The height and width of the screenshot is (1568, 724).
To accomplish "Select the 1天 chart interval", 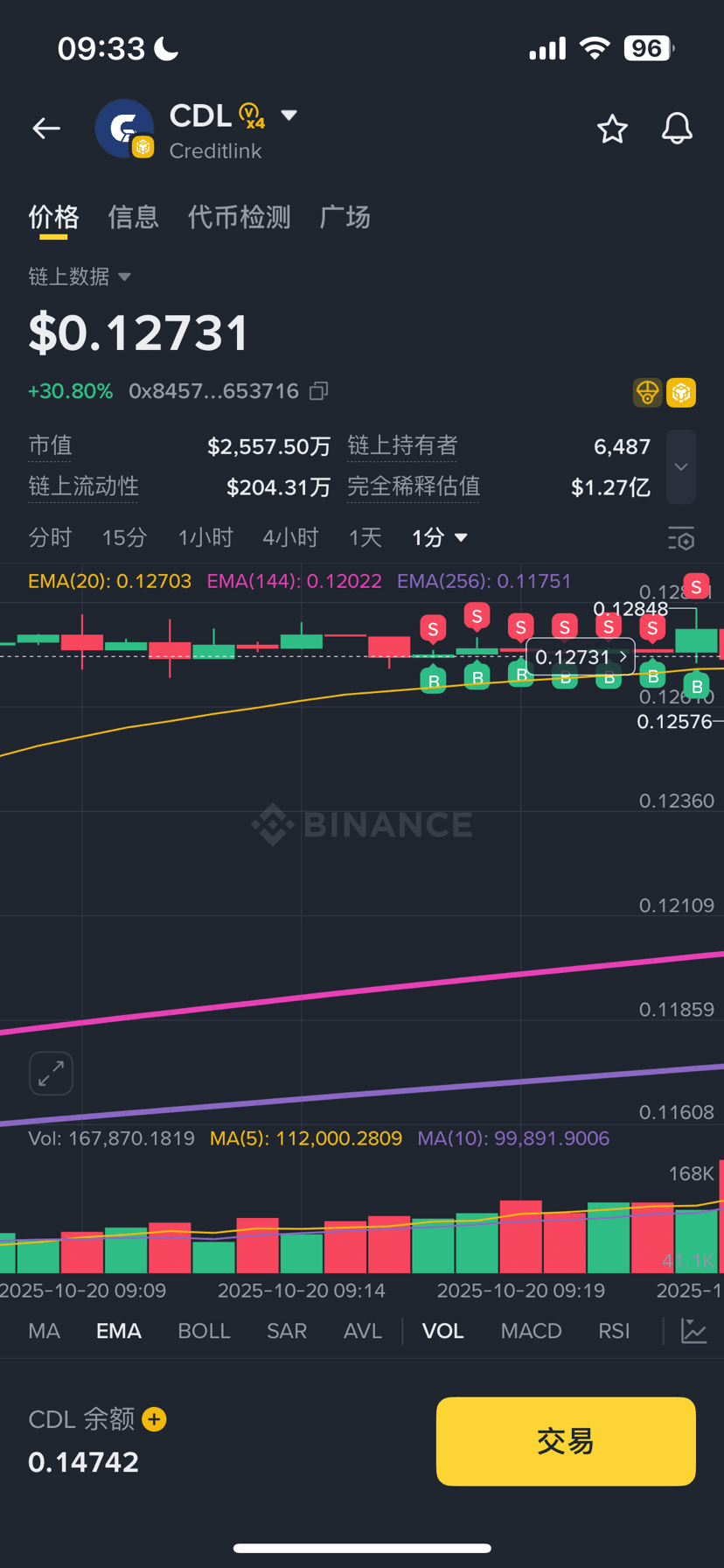I will 365,537.
